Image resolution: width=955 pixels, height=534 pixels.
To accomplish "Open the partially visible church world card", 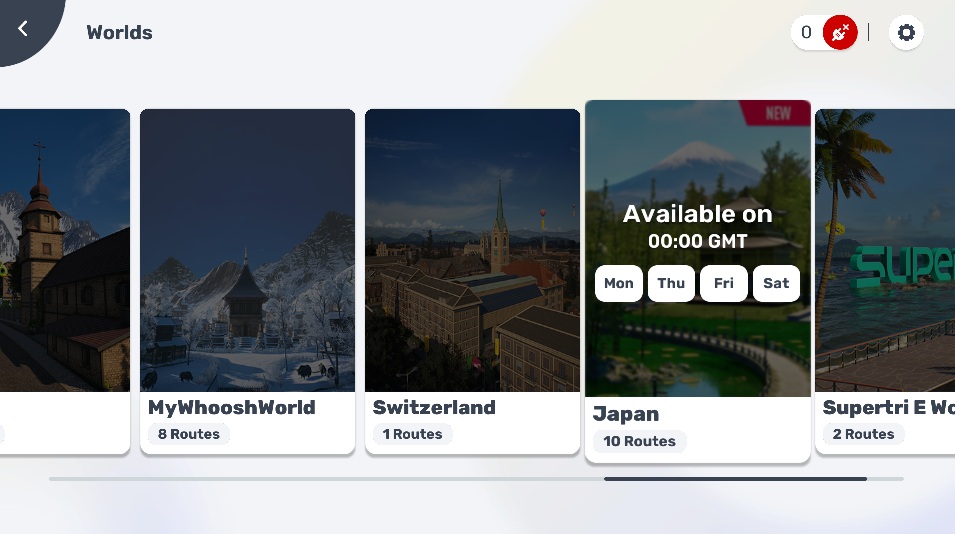I will pos(65,280).
